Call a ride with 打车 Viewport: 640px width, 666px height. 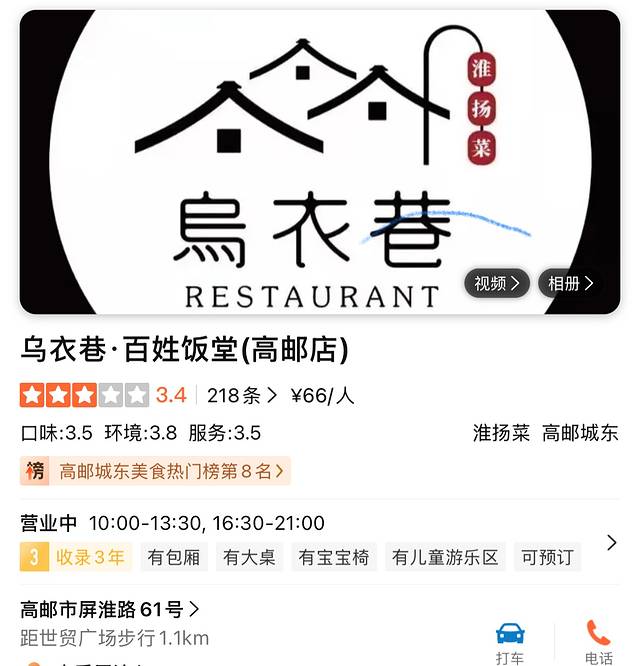[510, 641]
